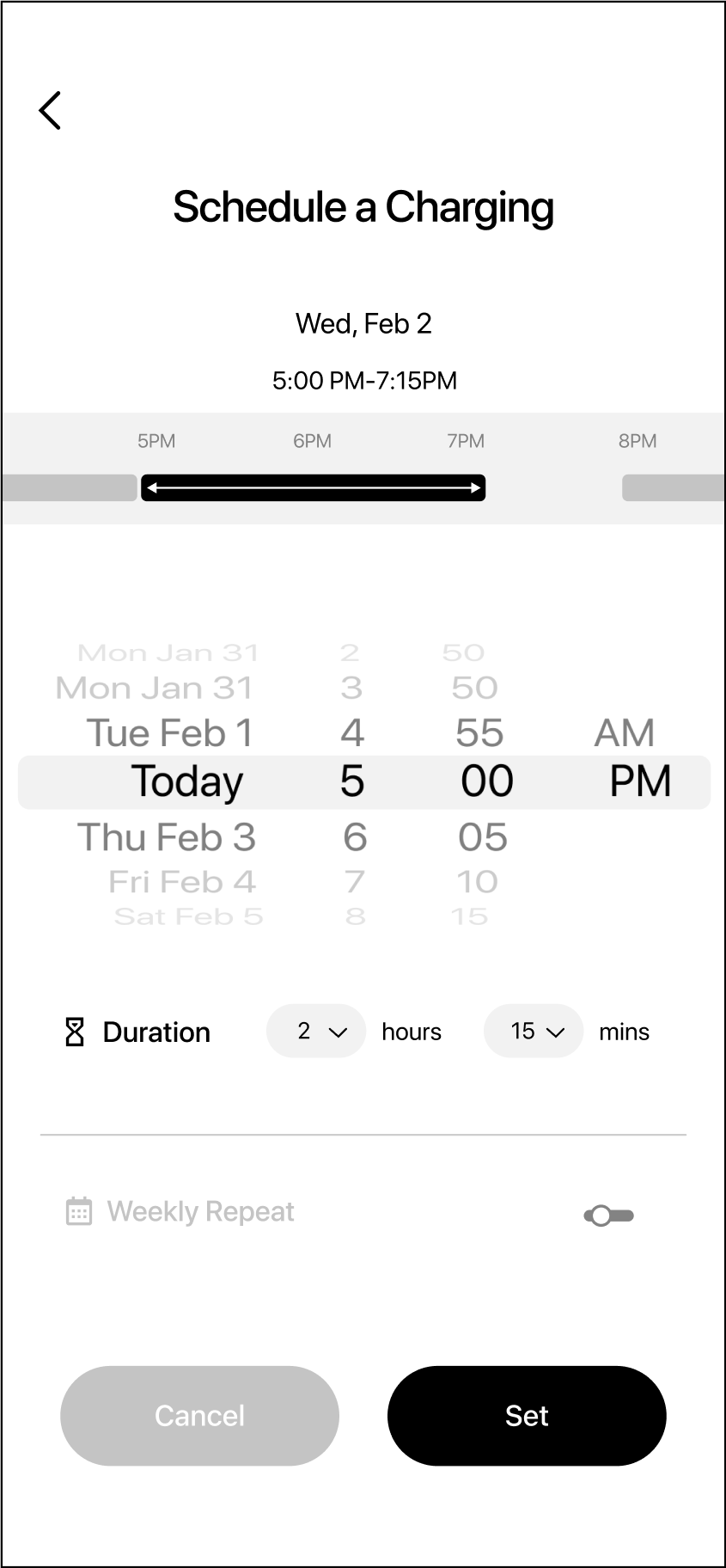Screen dimensions: 726x1568
Task: Open the minutes duration dropdown
Action: point(534,1031)
